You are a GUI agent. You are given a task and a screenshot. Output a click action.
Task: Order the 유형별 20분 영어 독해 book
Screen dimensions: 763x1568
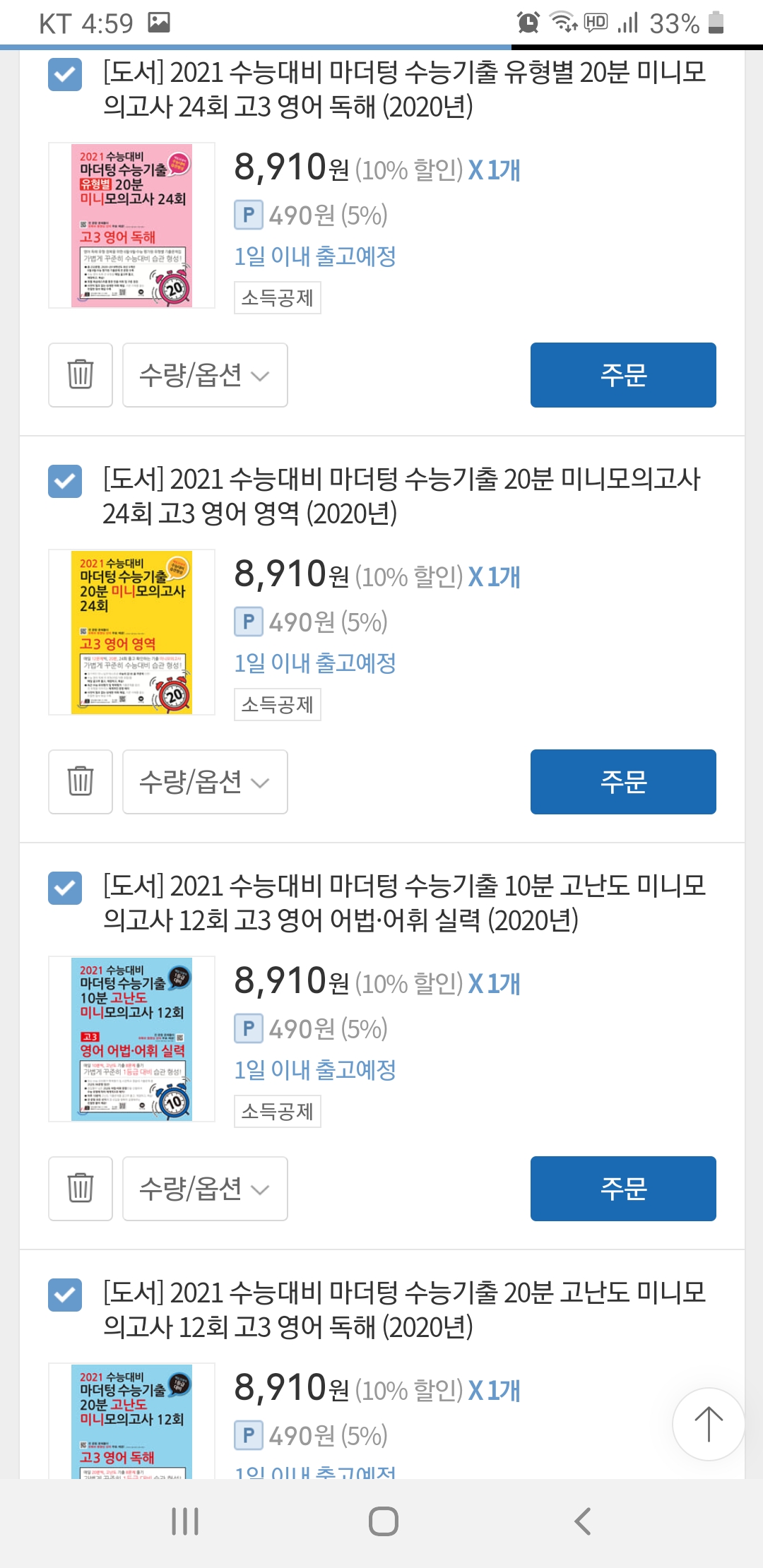click(623, 375)
